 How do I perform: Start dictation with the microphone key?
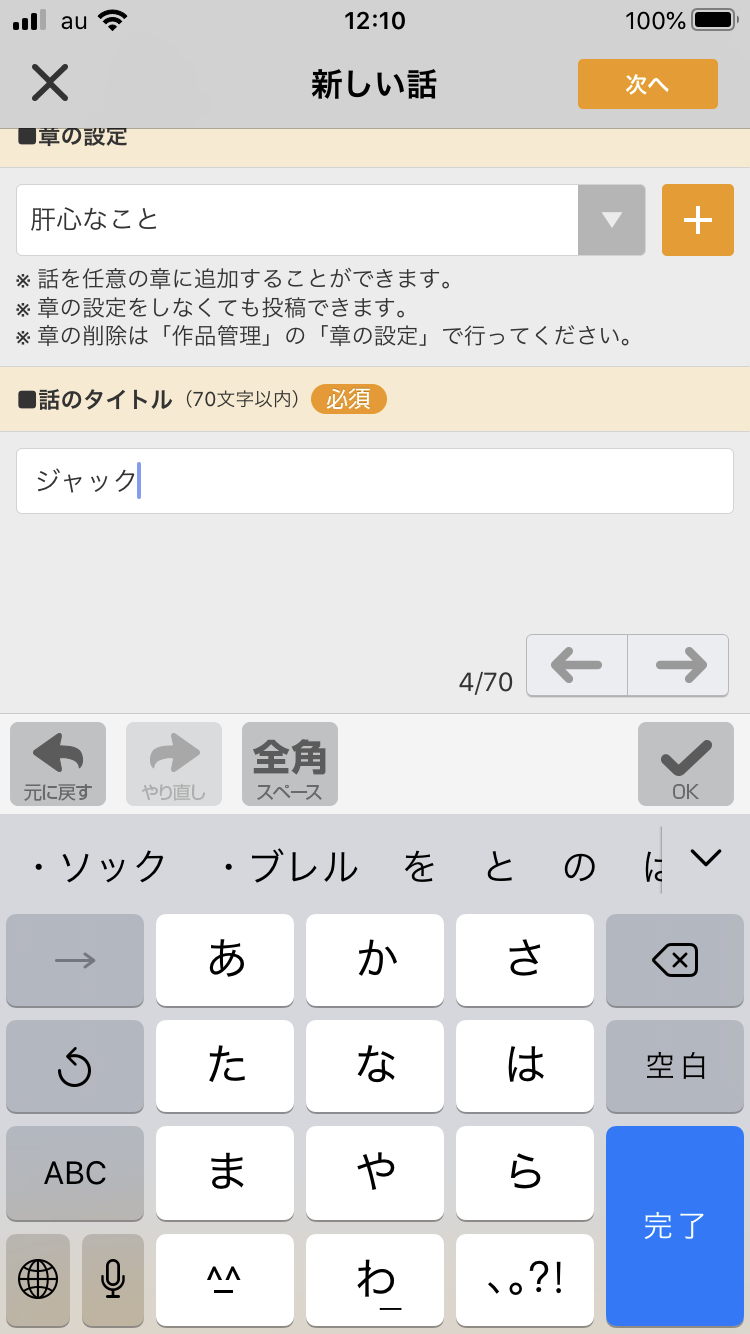pos(113,1278)
